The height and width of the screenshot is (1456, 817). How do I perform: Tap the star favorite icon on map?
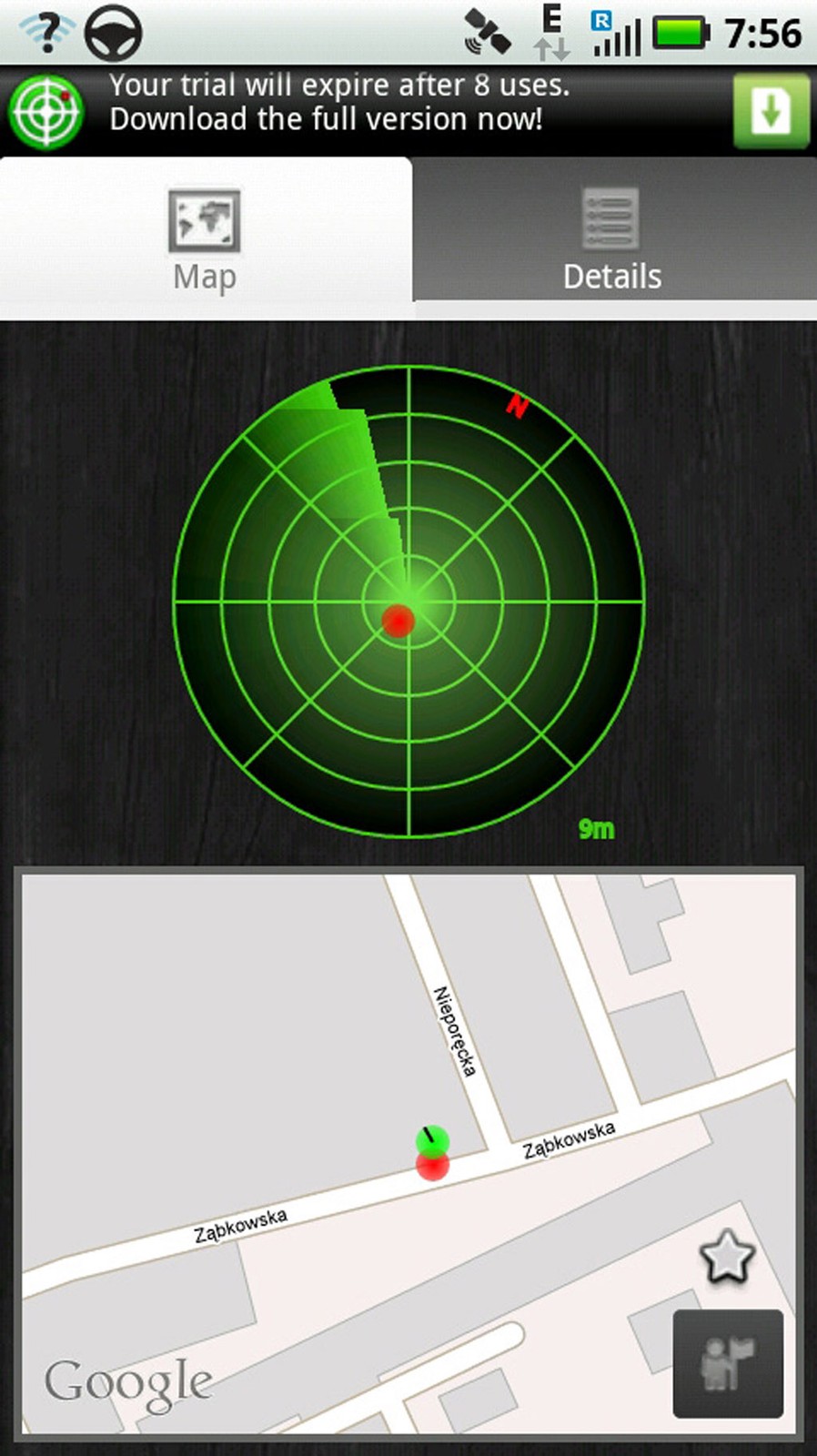click(726, 1257)
